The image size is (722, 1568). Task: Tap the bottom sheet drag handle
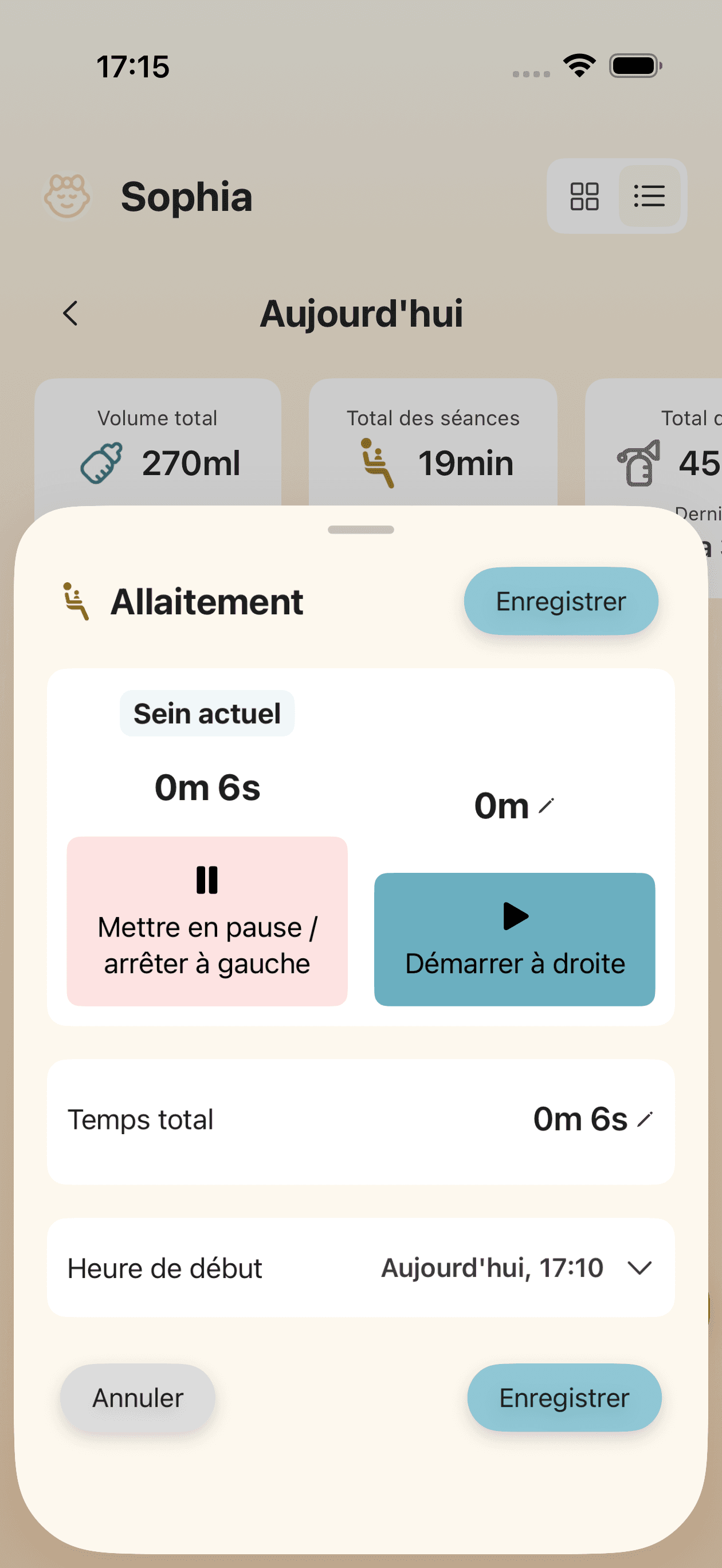point(361,530)
